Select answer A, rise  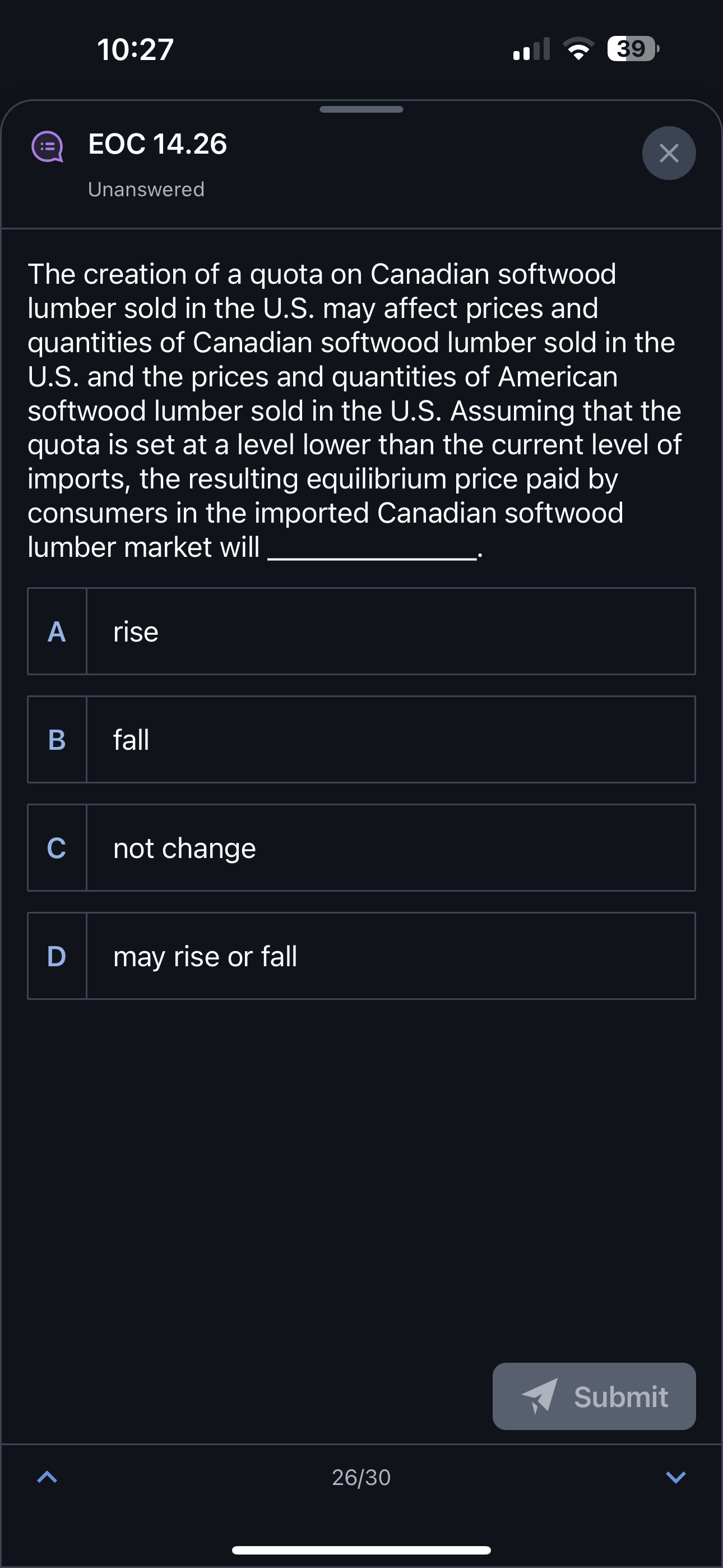point(361,631)
